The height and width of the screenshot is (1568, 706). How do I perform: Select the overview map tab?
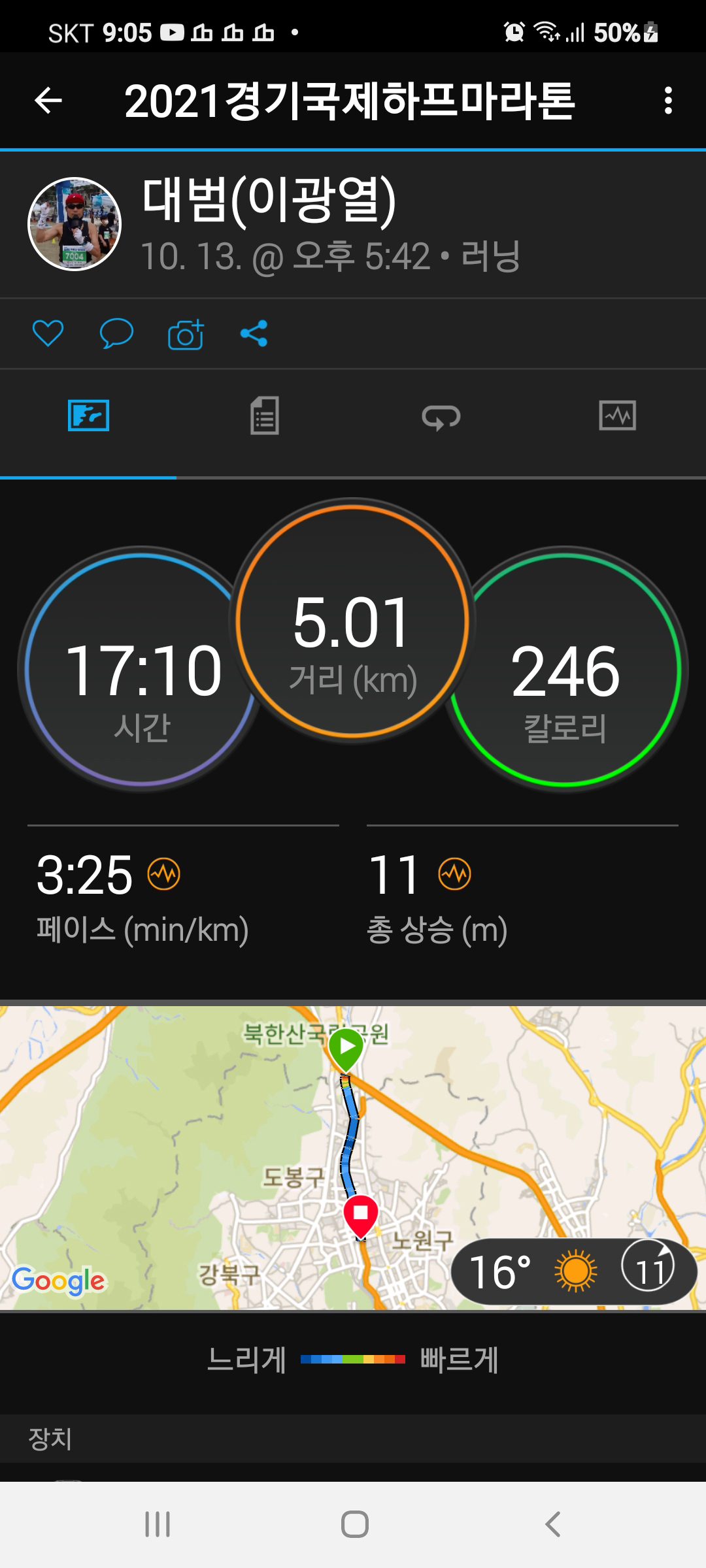point(88,416)
